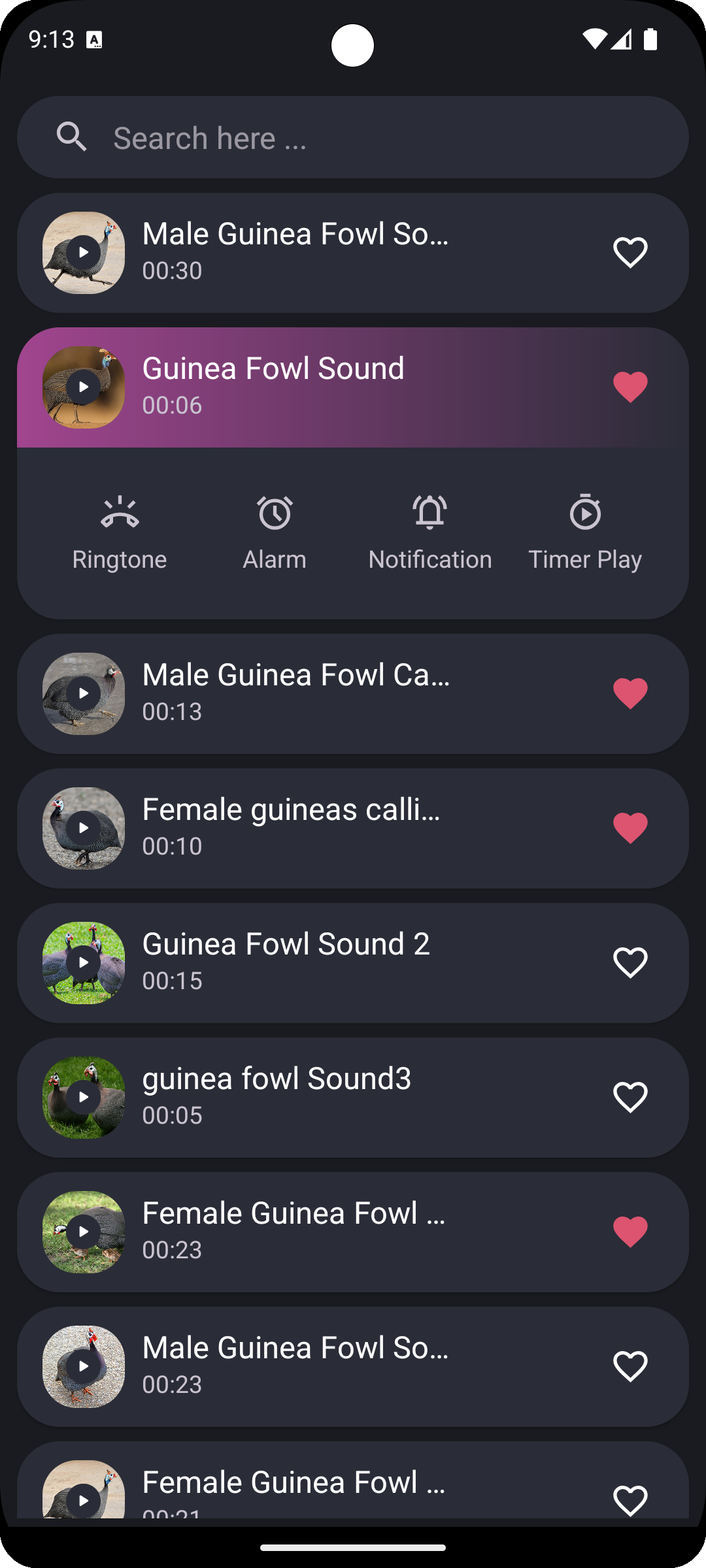Play the Male Guinea Fowl sound lasting 00:30
Image resolution: width=706 pixels, height=1568 pixels.
pyautogui.click(x=83, y=252)
